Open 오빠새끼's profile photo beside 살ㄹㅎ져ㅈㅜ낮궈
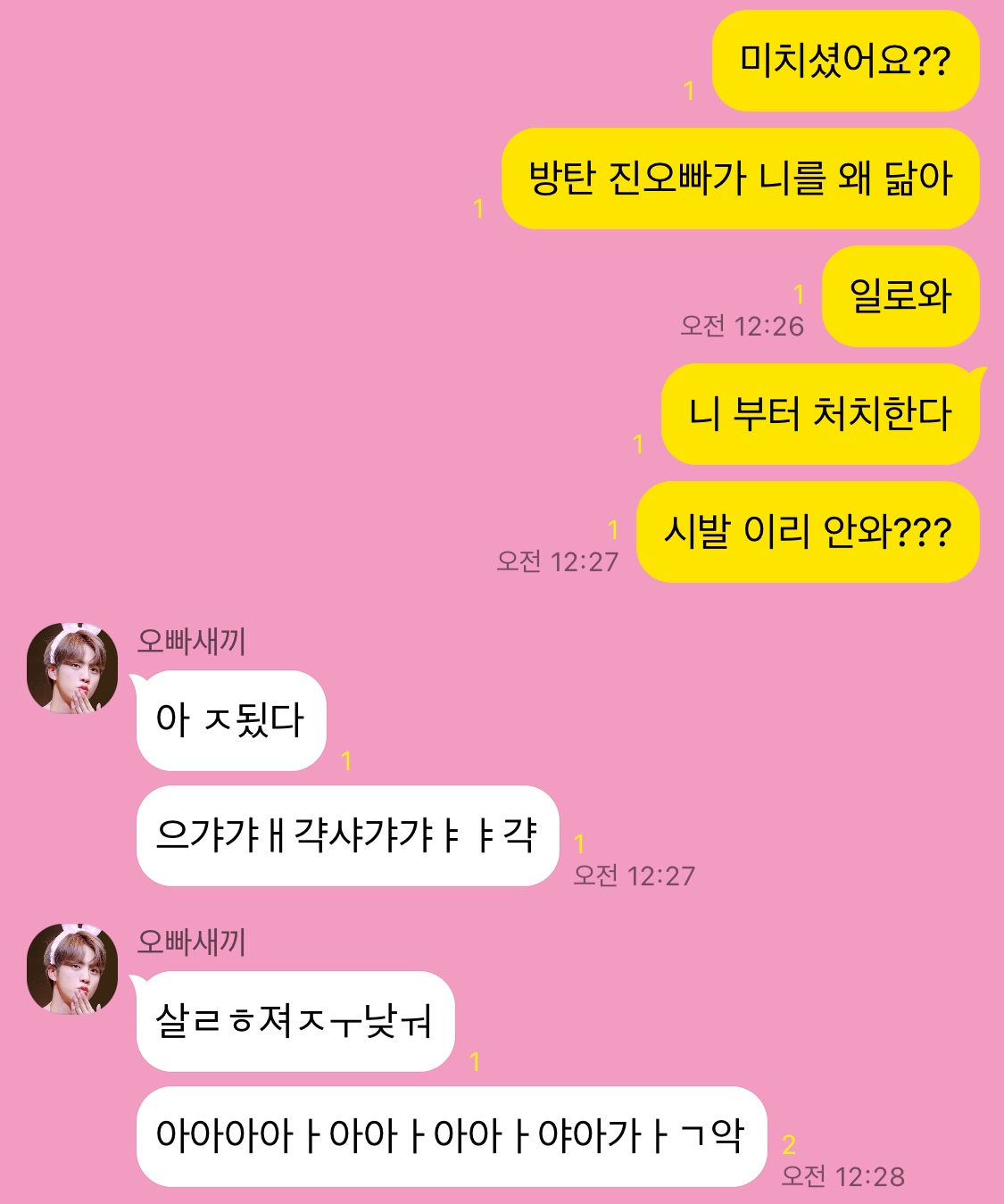1004x1204 pixels. [72, 969]
